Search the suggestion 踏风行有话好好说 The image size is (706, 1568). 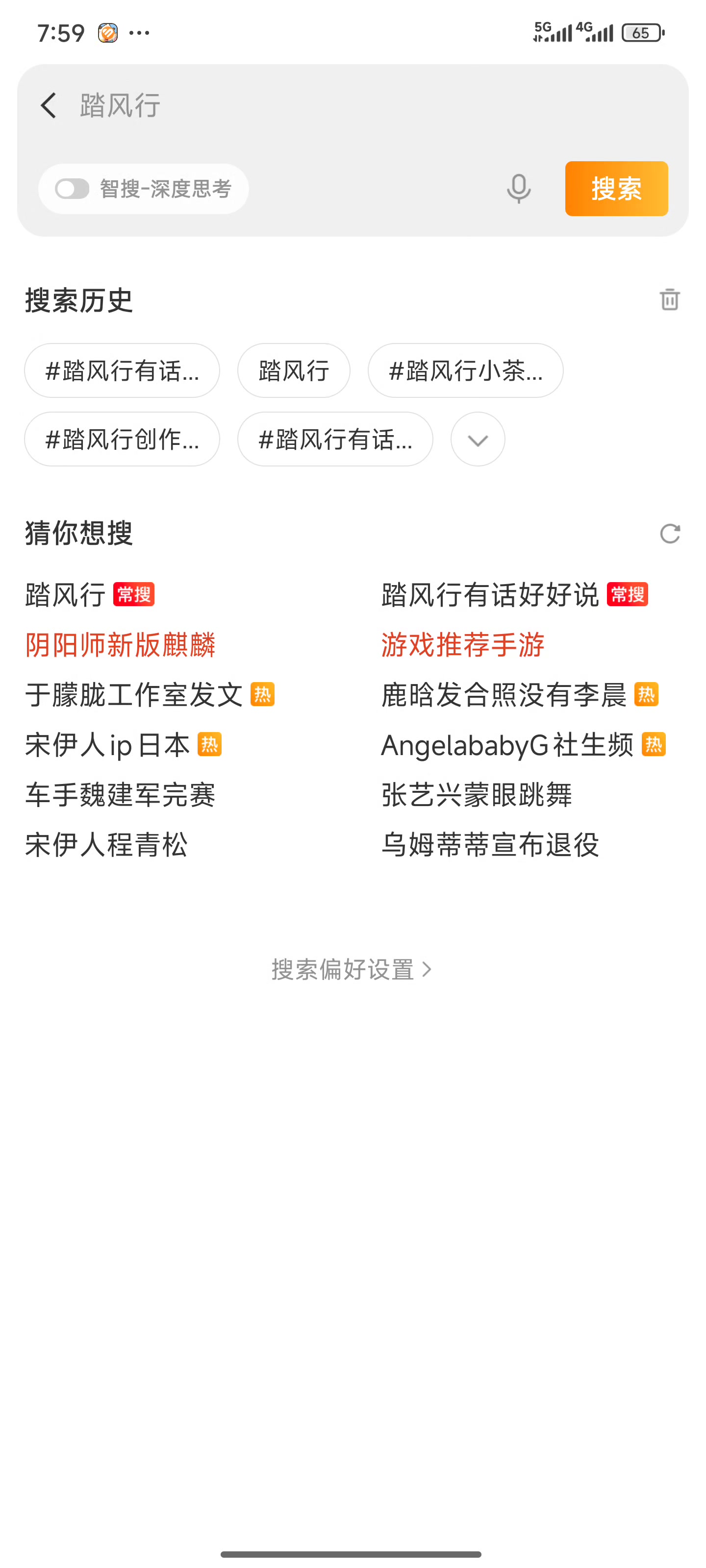pos(490,595)
